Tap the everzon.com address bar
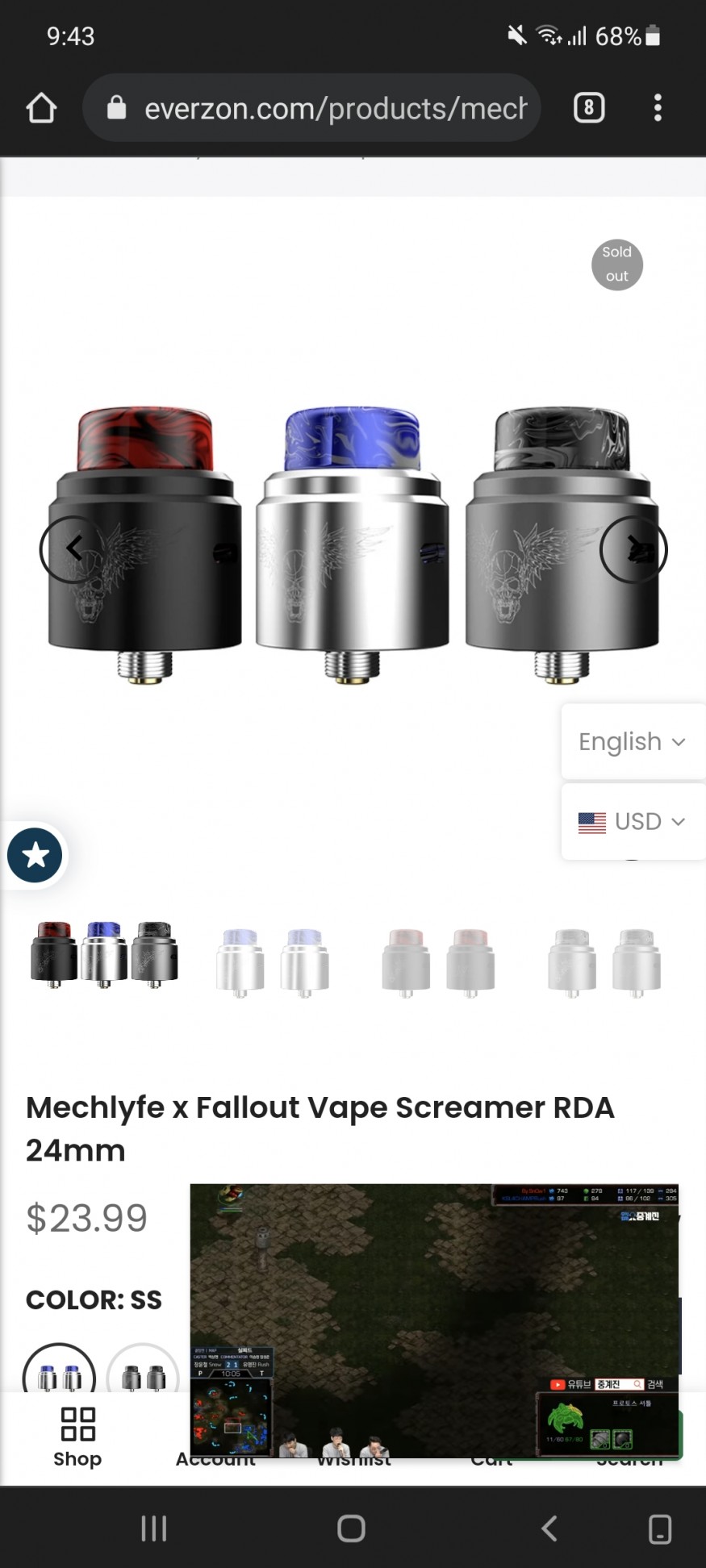This screenshot has height=1568, width=706. (x=323, y=108)
